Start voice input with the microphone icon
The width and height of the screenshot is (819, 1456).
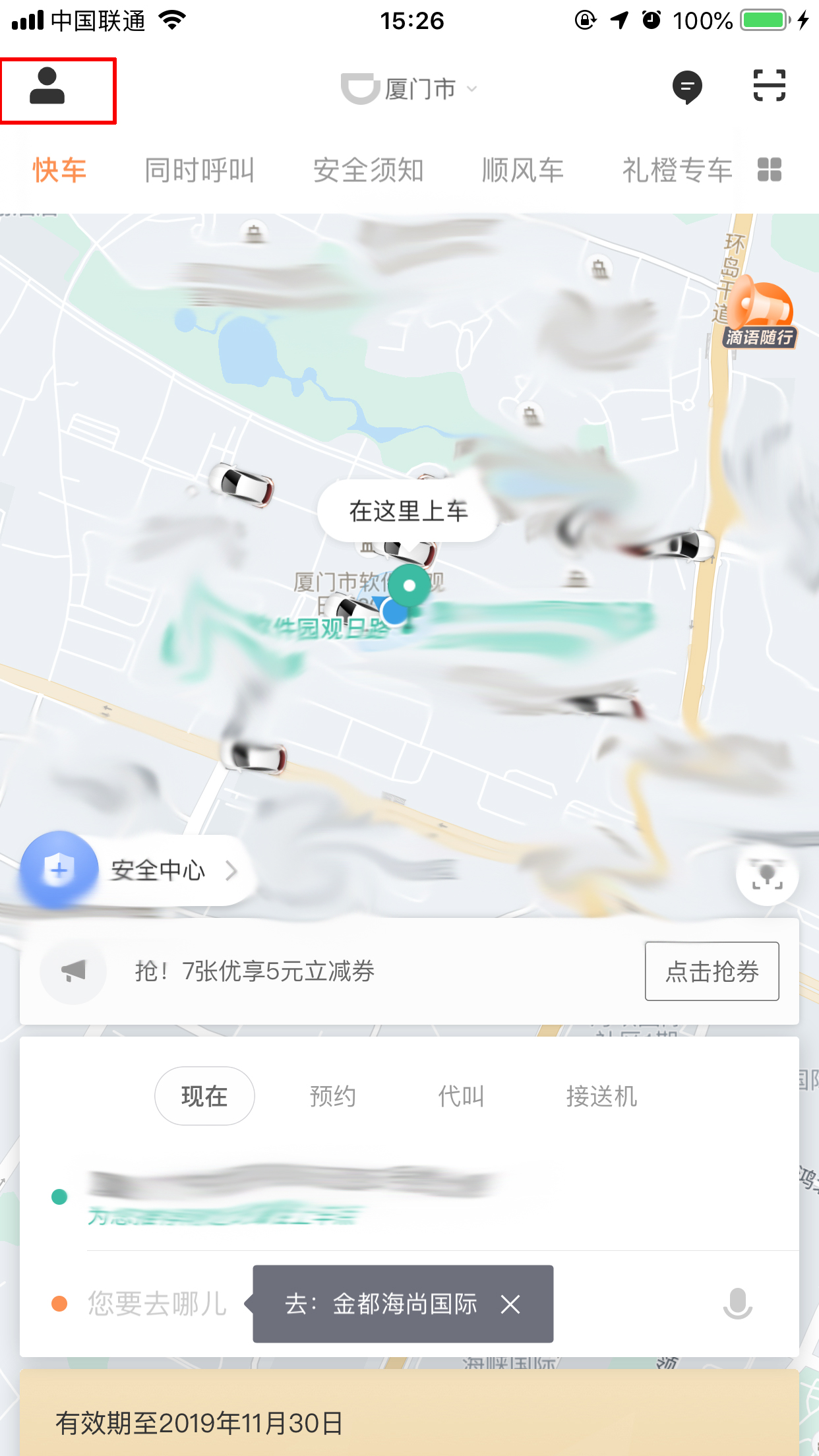737,1304
